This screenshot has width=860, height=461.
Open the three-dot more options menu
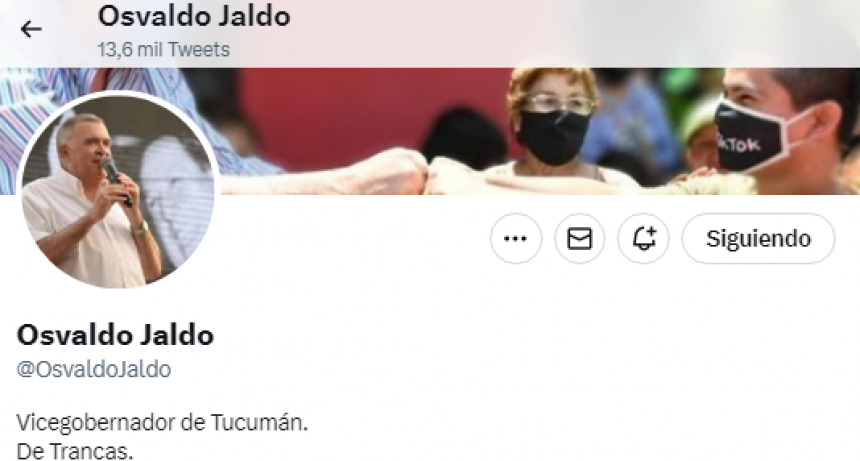(515, 239)
